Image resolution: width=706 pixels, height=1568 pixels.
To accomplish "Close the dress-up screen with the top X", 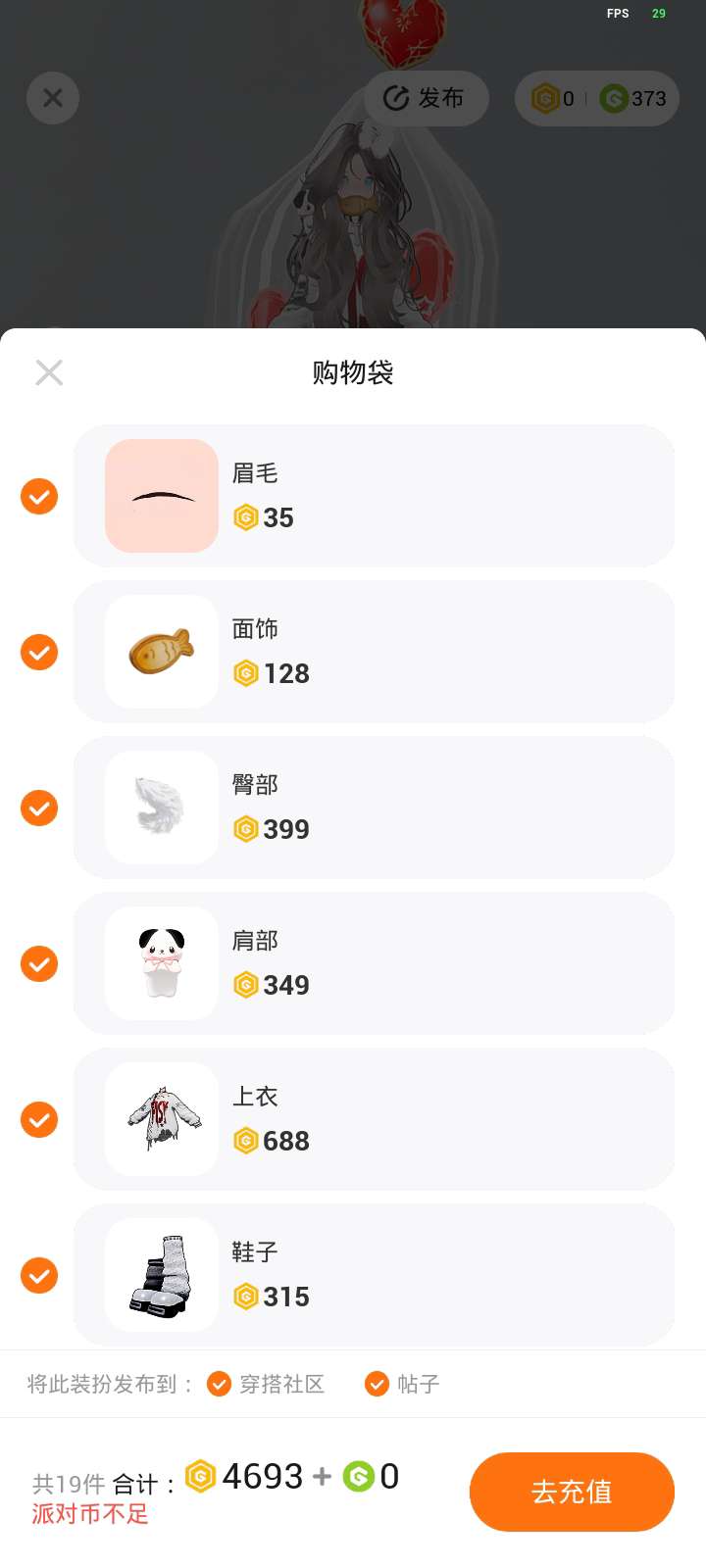I will 53,98.
